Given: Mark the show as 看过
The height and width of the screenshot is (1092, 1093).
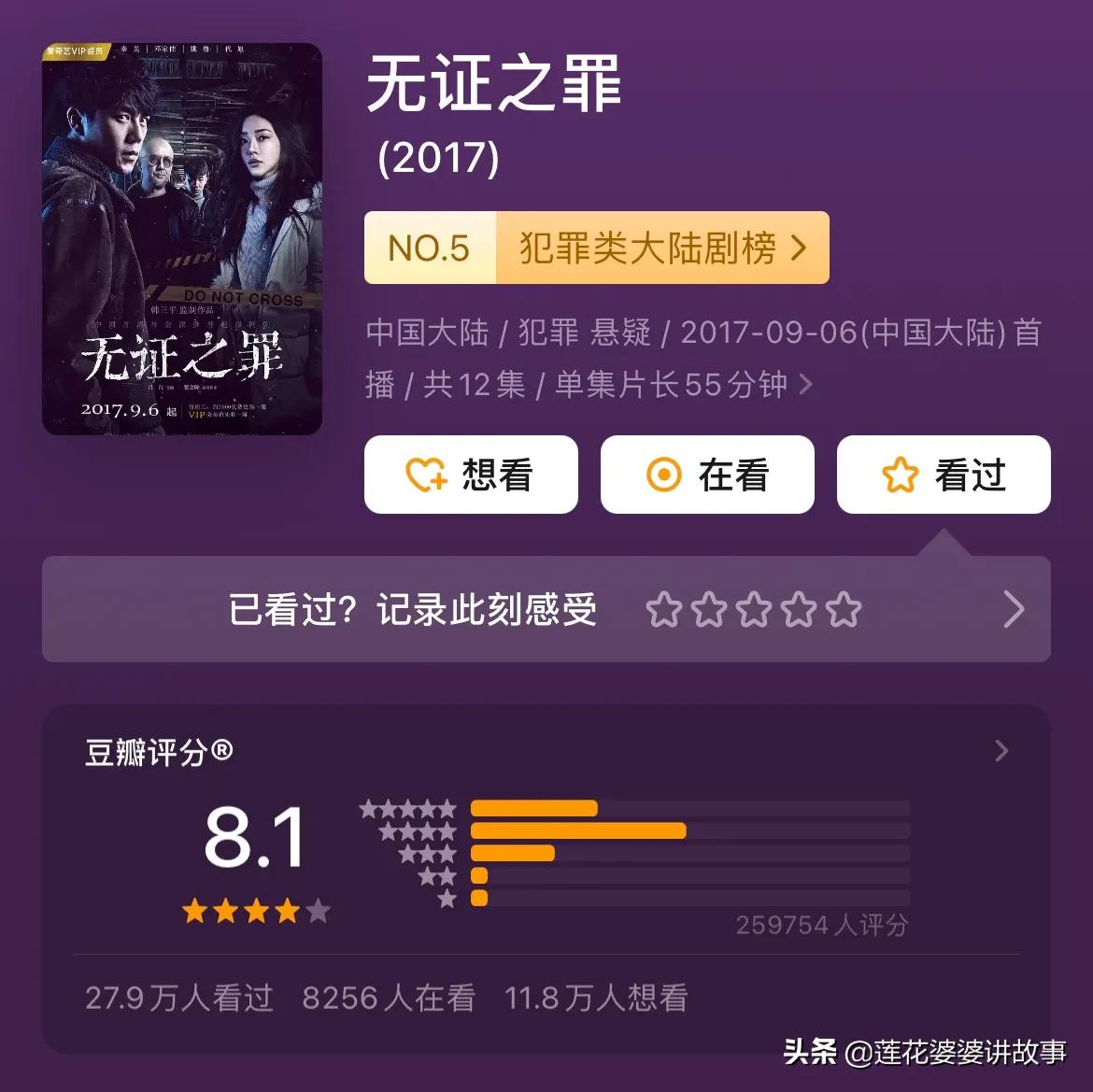Looking at the screenshot, I should (944, 475).
